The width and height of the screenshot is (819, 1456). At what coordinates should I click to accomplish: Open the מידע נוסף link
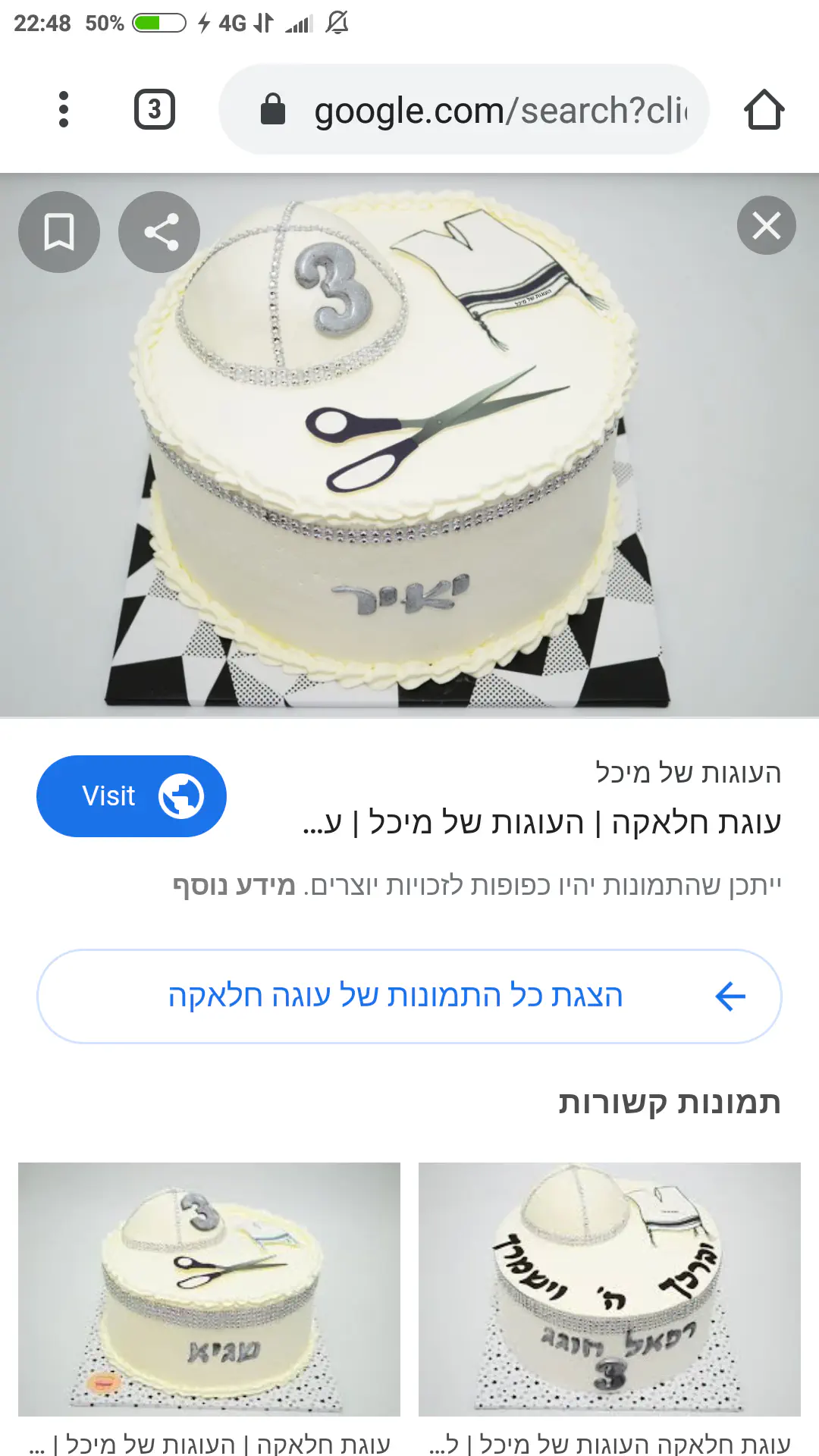coord(234,885)
